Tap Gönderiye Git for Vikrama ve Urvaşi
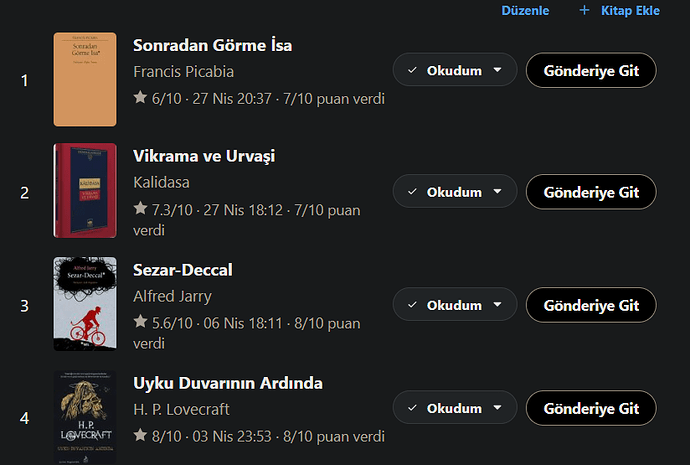The height and width of the screenshot is (465, 690). click(590, 192)
